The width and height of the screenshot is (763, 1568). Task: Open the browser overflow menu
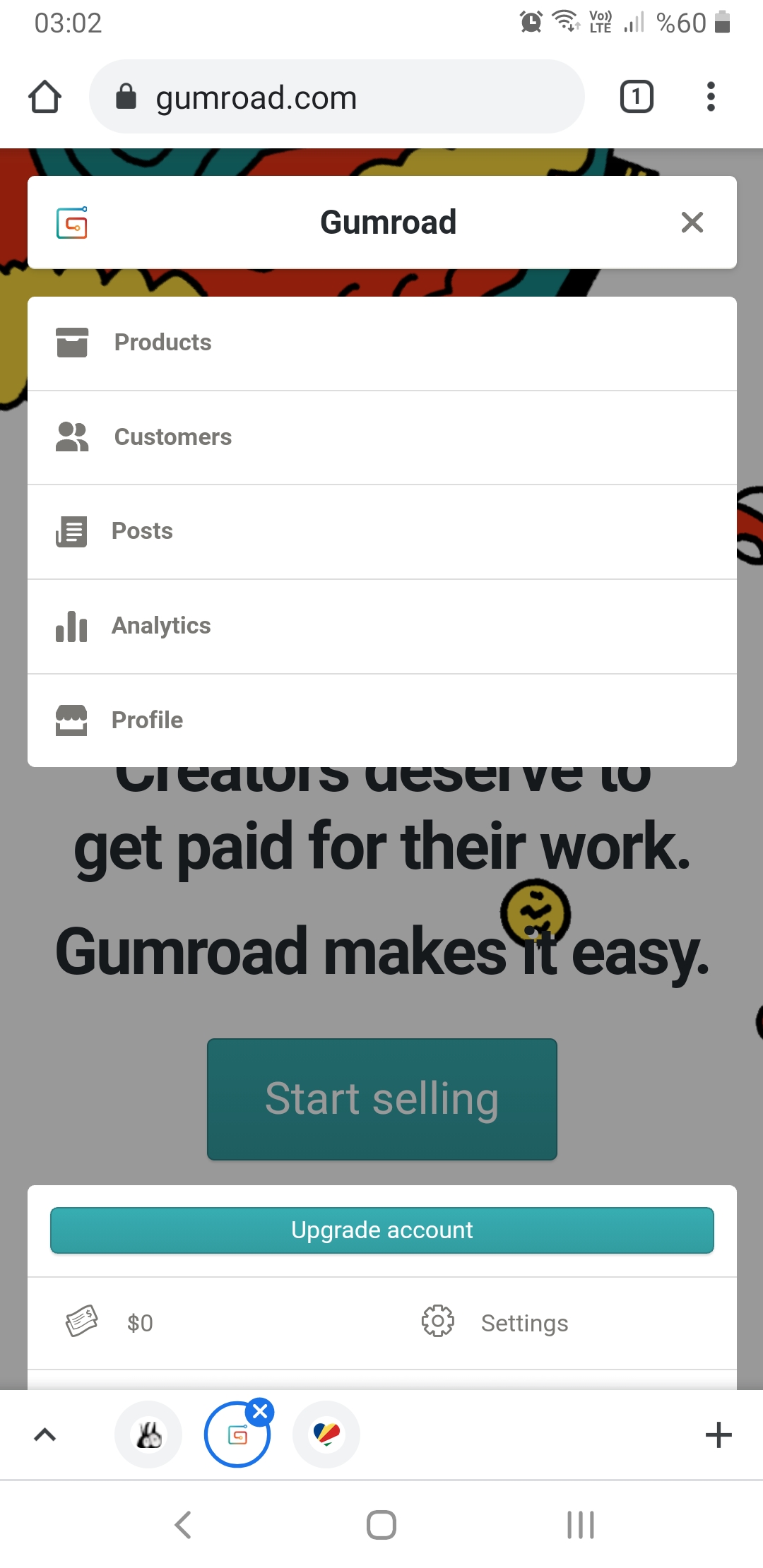pyautogui.click(x=711, y=97)
